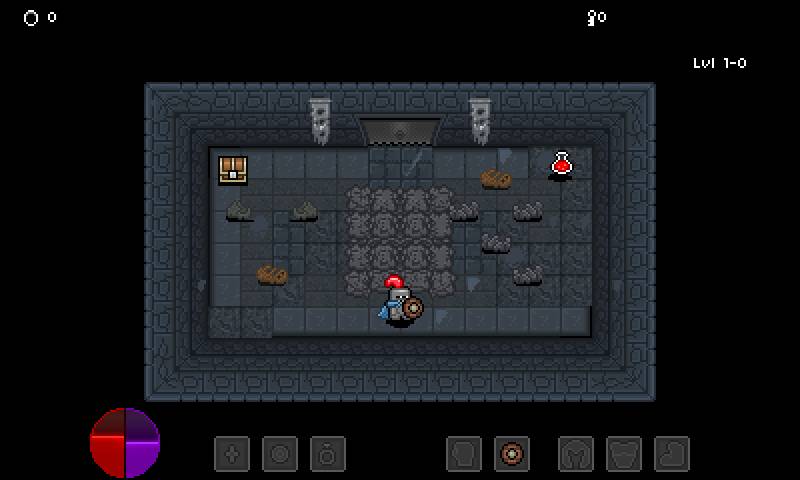The width and height of the screenshot is (800, 480).
Task: Select the equipped wooden shield slot
Action: 512,454
